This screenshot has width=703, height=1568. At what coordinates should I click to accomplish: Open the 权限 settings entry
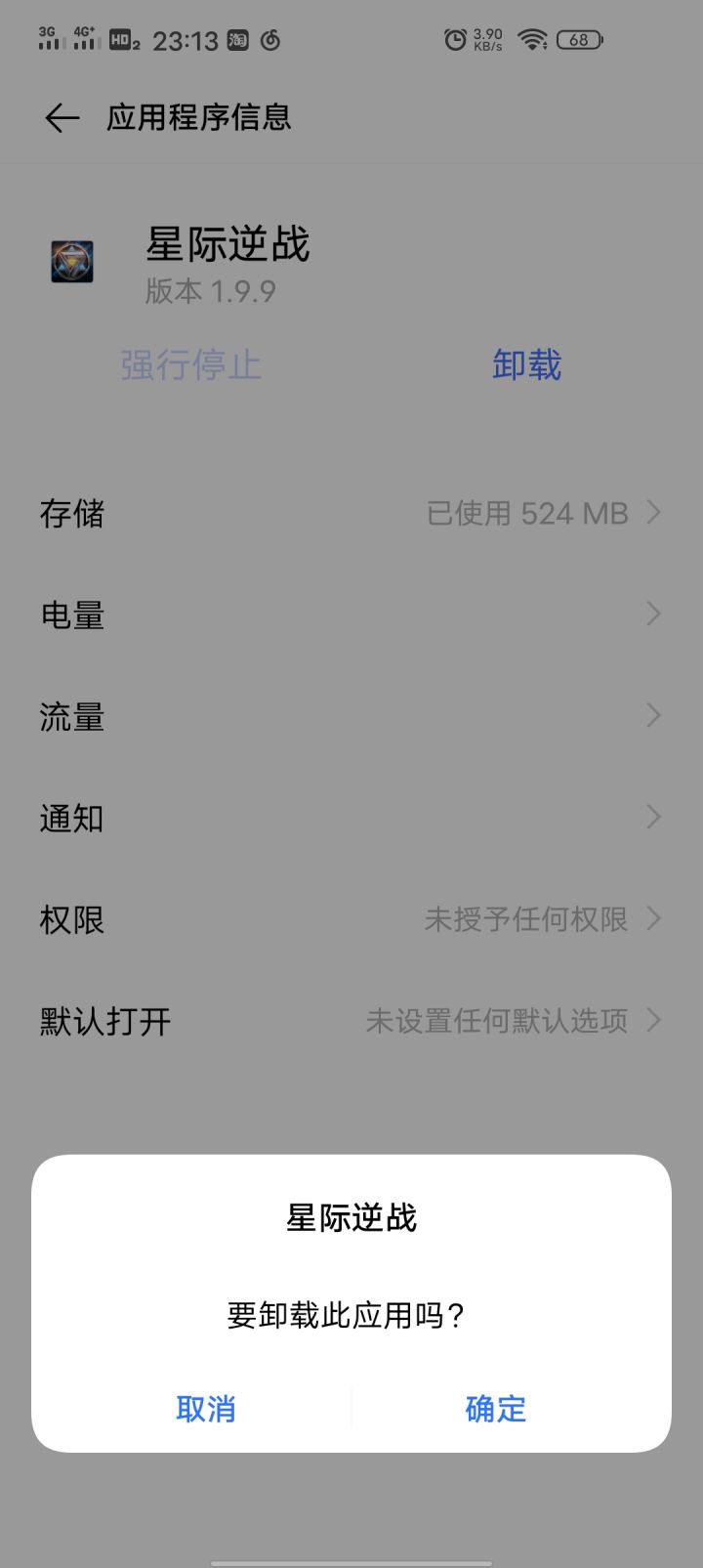(x=653, y=918)
